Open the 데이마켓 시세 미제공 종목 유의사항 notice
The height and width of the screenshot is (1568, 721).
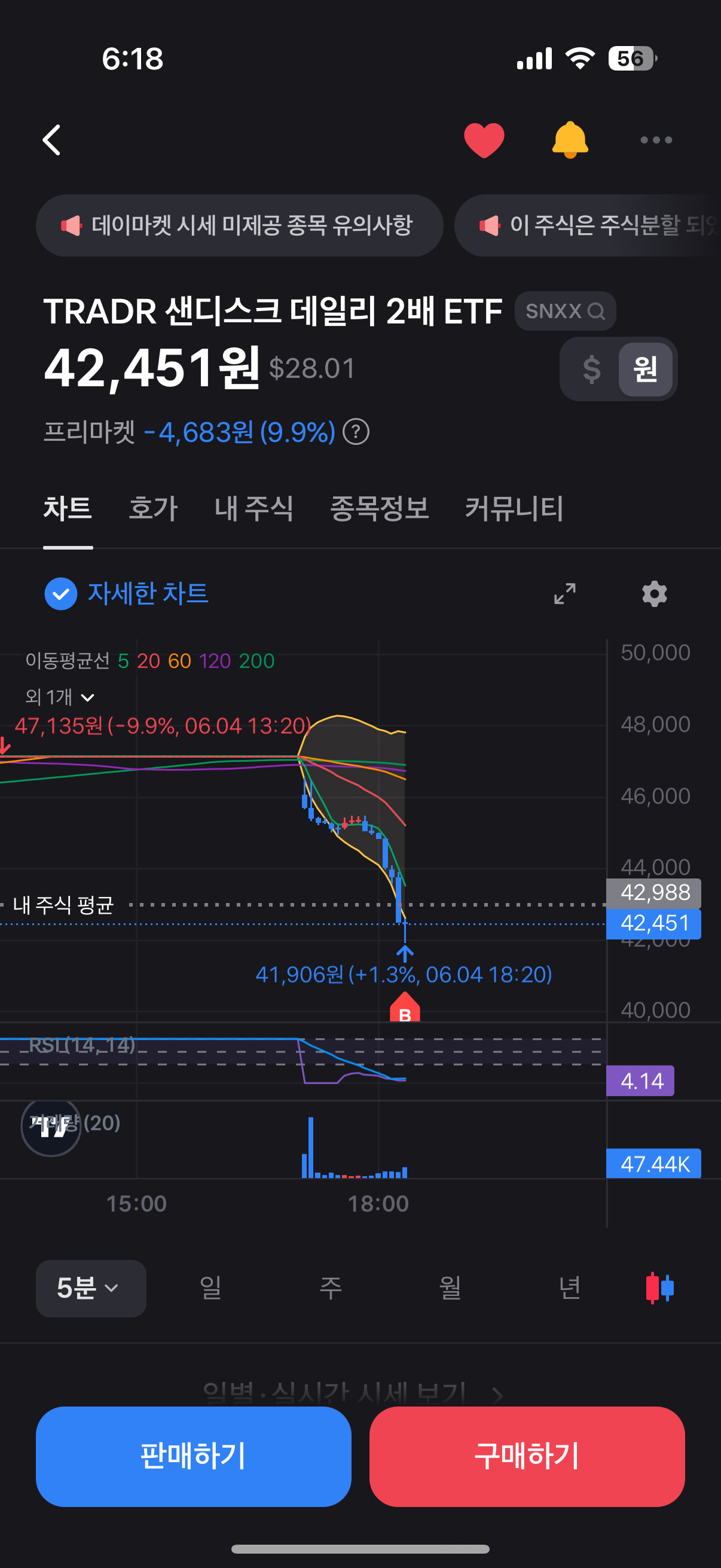pos(239,225)
